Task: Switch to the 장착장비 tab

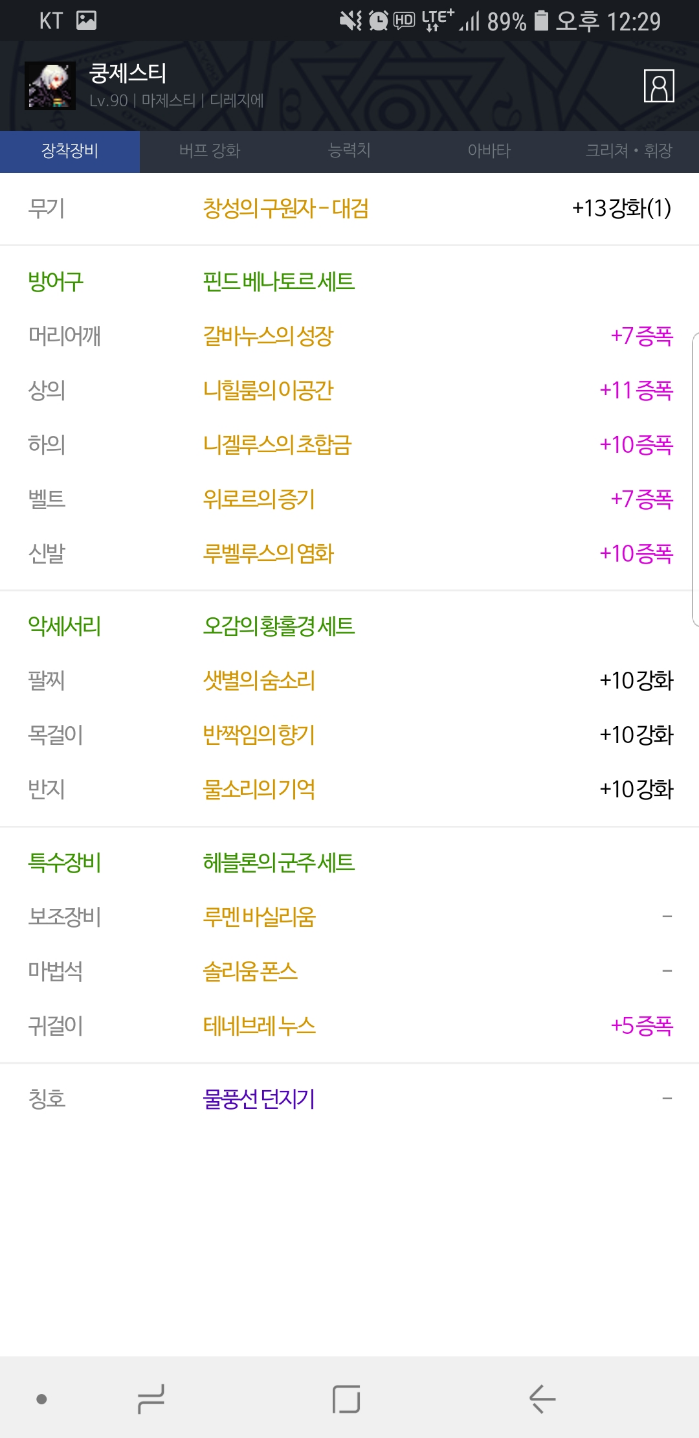Action: [70, 152]
